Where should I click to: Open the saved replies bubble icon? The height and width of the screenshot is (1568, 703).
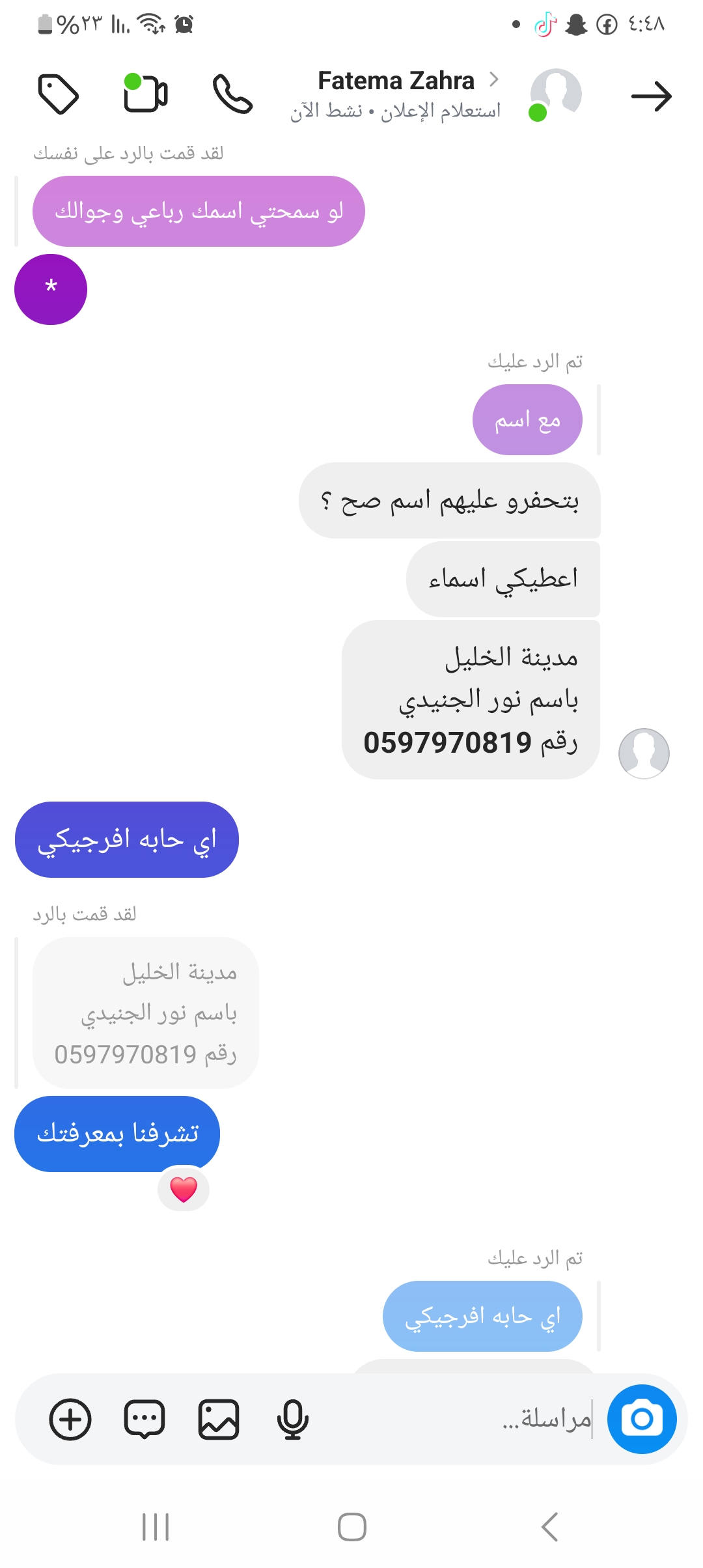145,1419
